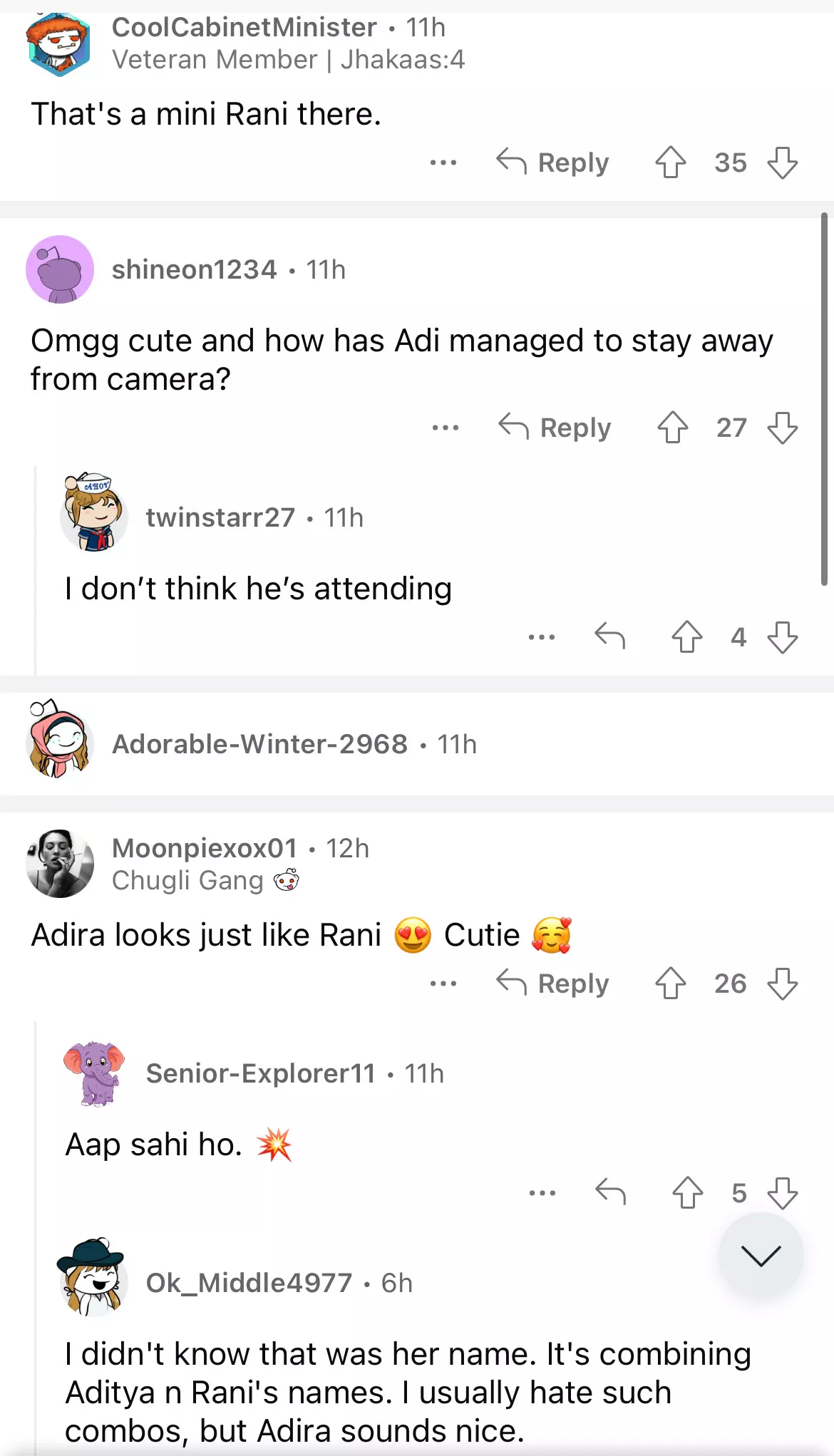834x1456 pixels.
Task: Upvote Senior-Explorer11's reply
Action: (x=687, y=1192)
